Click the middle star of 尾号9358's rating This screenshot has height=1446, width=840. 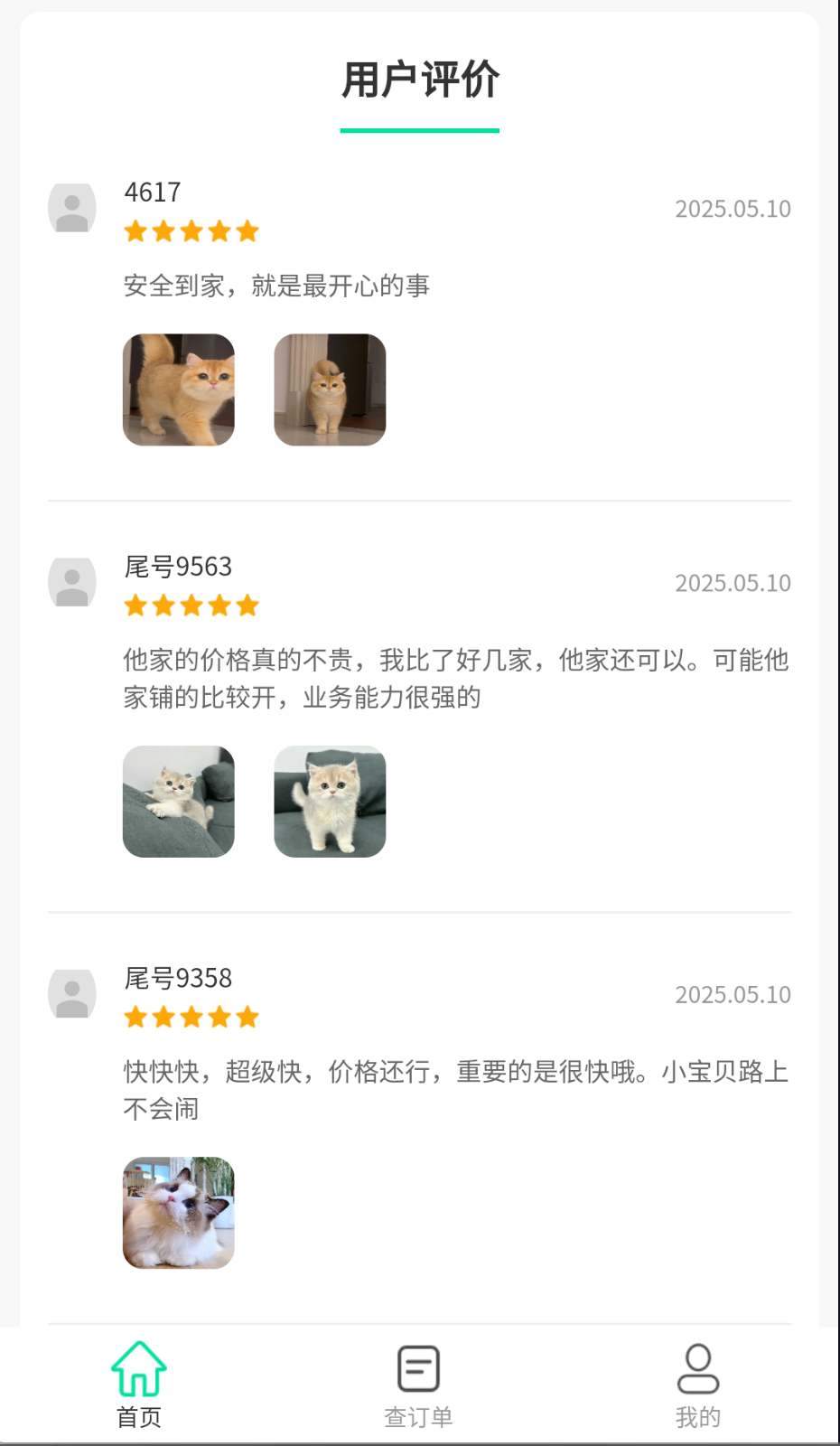click(191, 1017)
